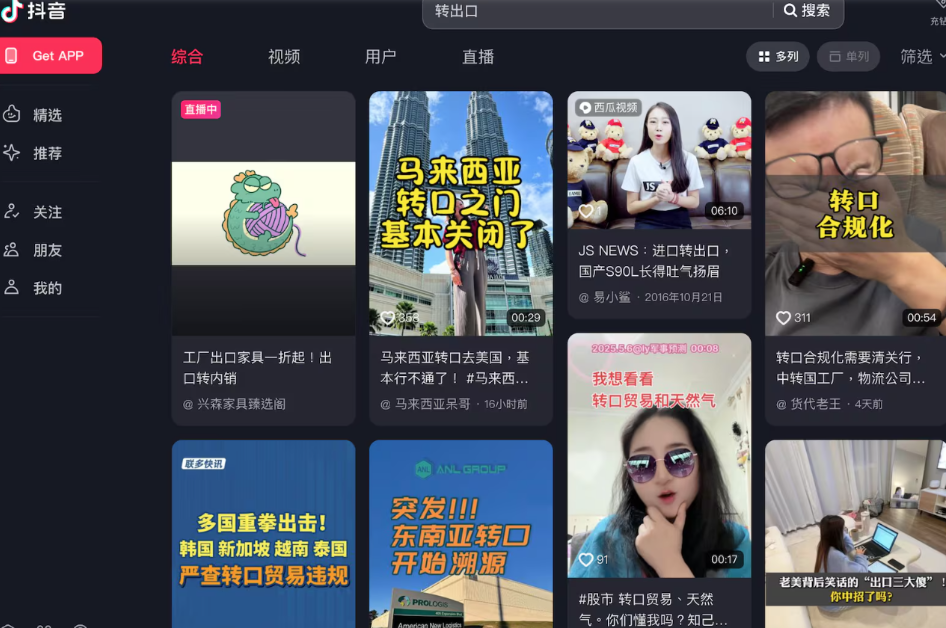Switch to 单列 single-column layout
The image size is (946, 628).
click(848, 57)
